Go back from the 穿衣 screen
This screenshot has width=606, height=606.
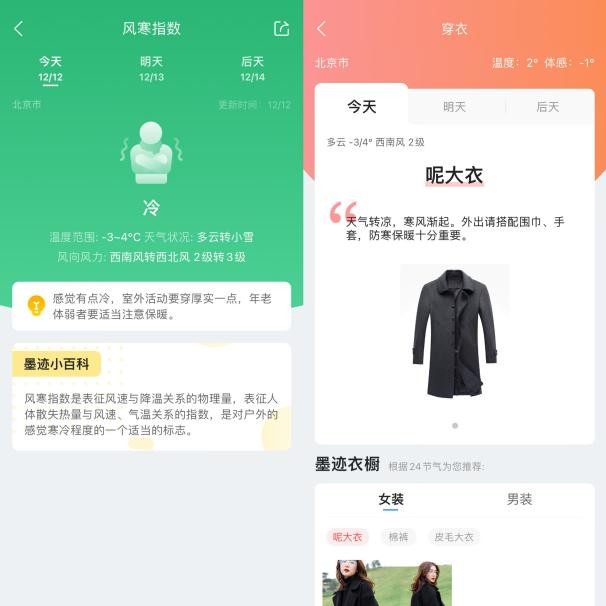pos(321,29)
